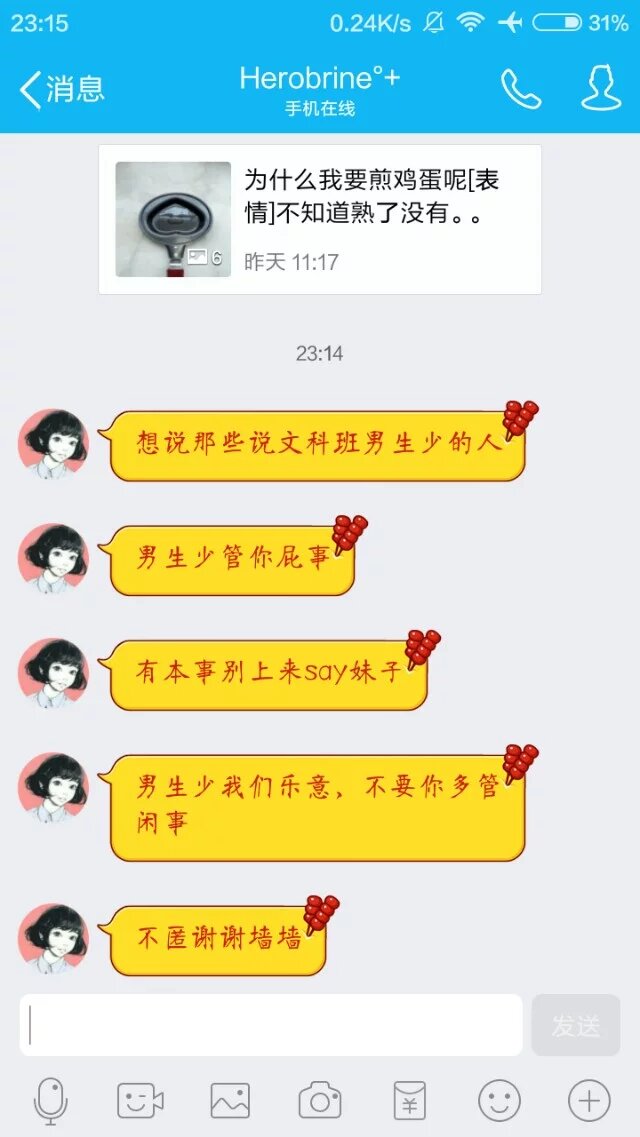Record a voice message with the microphone
This screenshot has width=640, height=1137.
(50, 1101)
